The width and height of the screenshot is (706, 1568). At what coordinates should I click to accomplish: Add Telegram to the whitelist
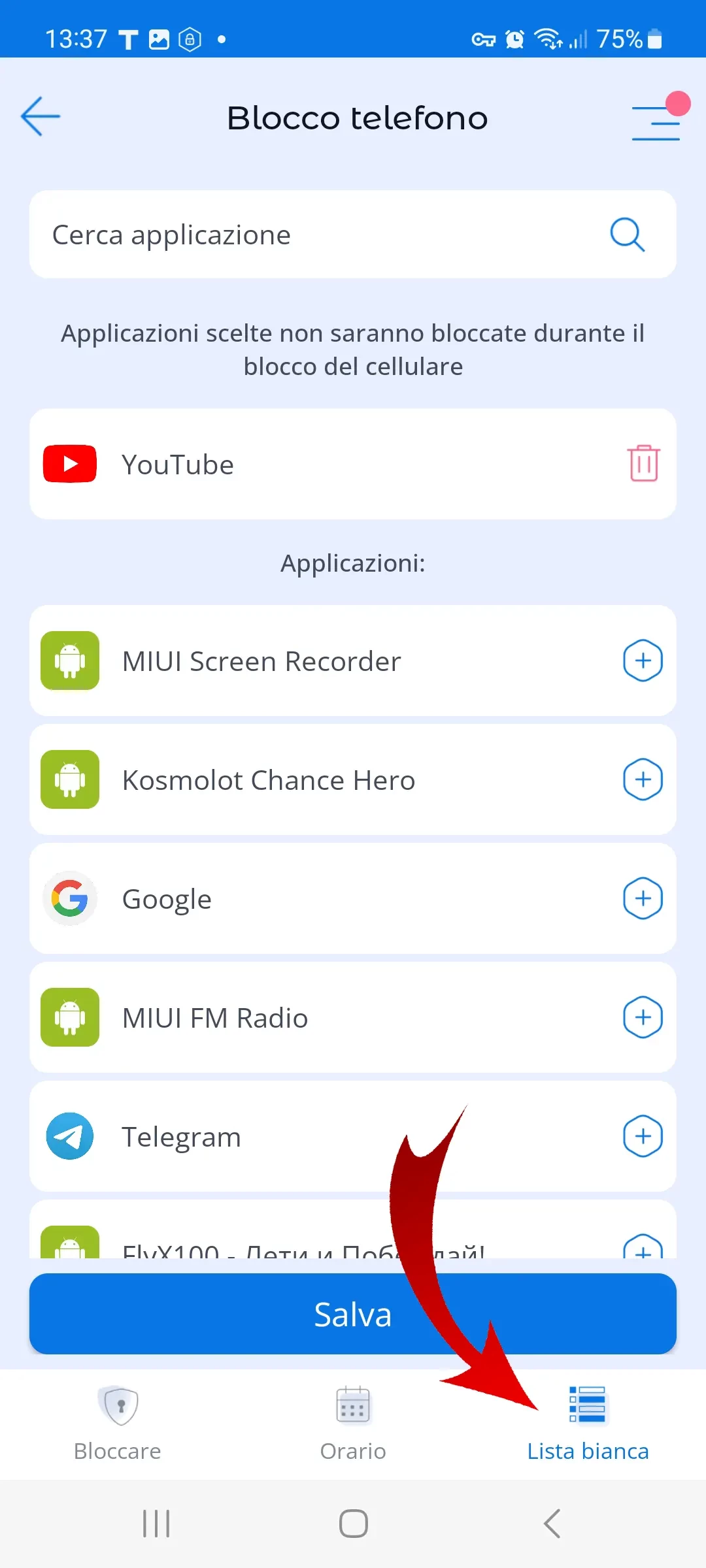point(643,1136)
